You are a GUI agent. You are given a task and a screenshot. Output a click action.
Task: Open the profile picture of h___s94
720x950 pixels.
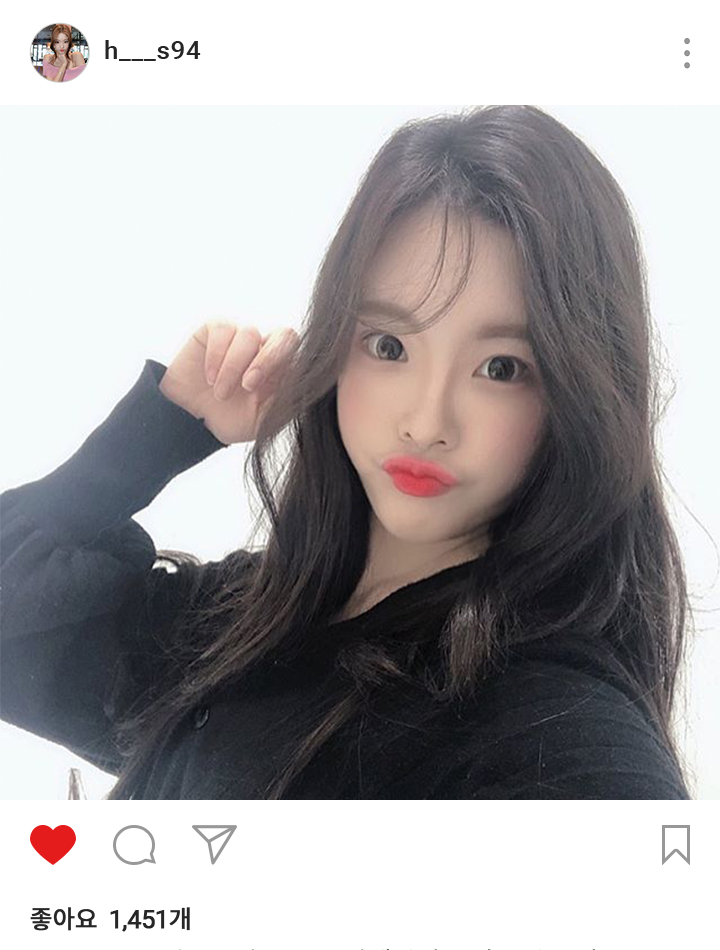(59, 53)
